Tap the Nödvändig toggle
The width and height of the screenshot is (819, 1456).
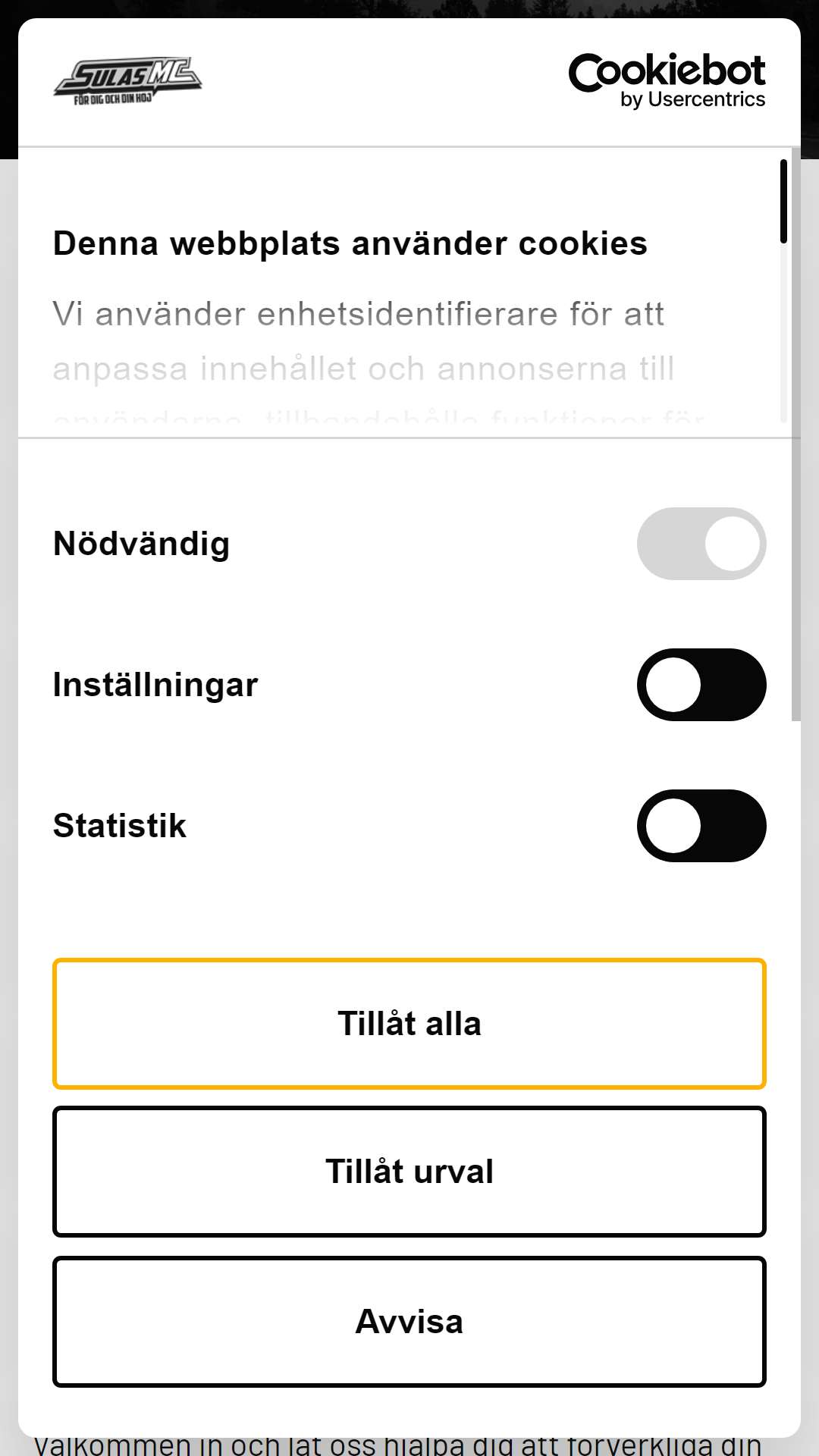click(701, 544)
